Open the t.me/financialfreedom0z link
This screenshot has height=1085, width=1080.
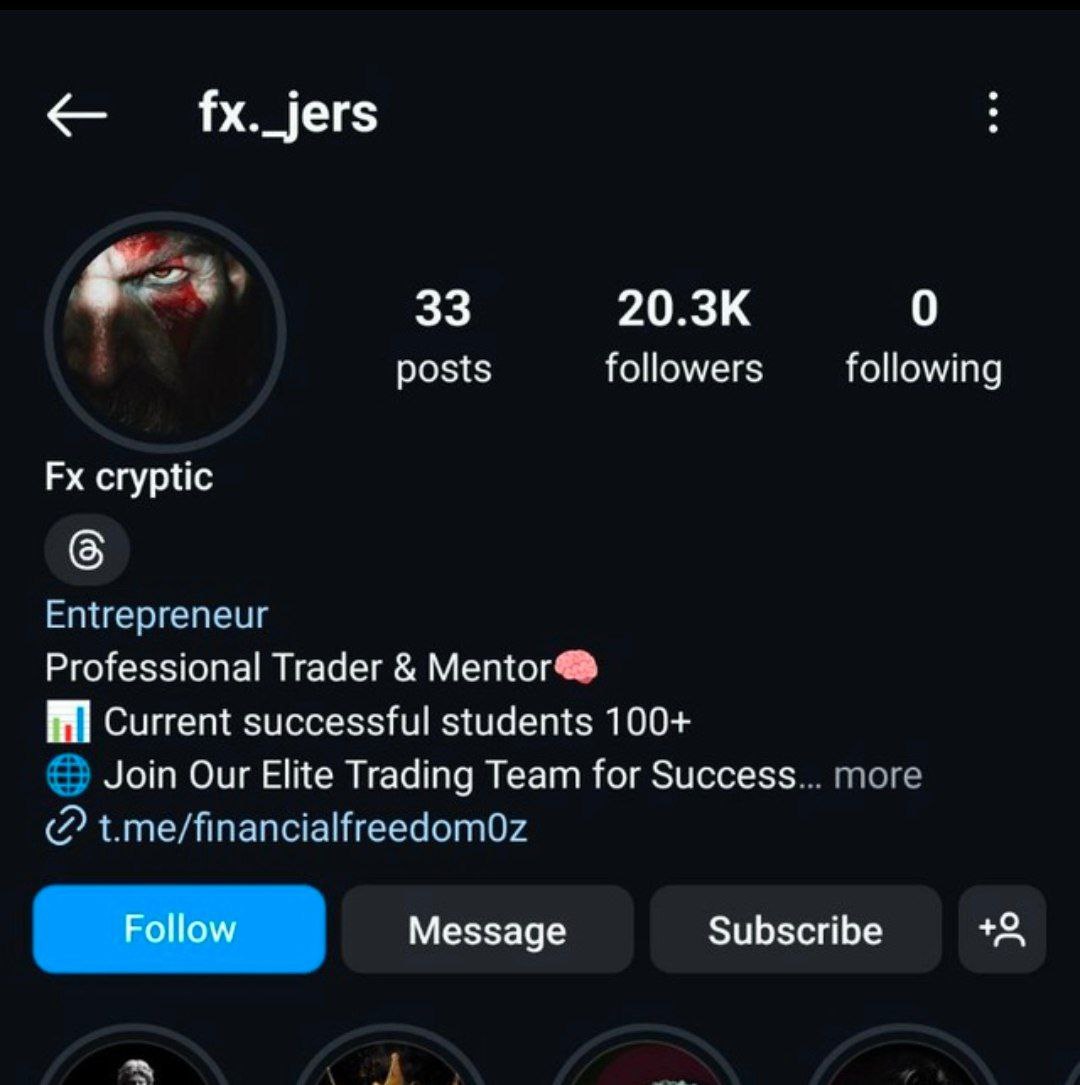312,828
